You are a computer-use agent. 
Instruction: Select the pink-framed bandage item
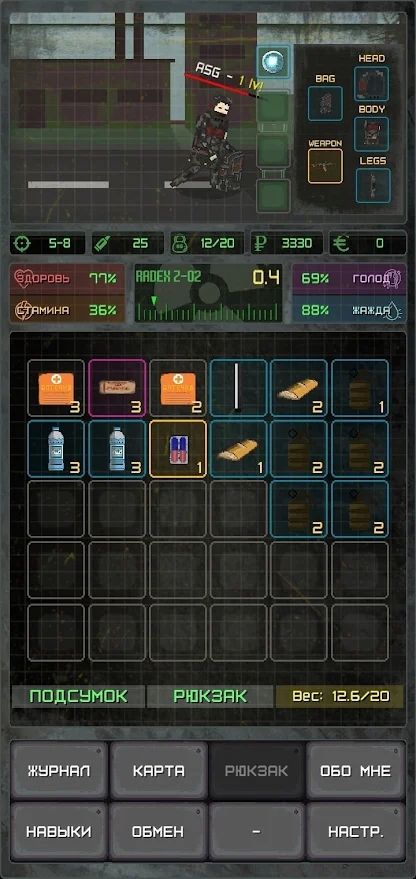click(117, 387)
